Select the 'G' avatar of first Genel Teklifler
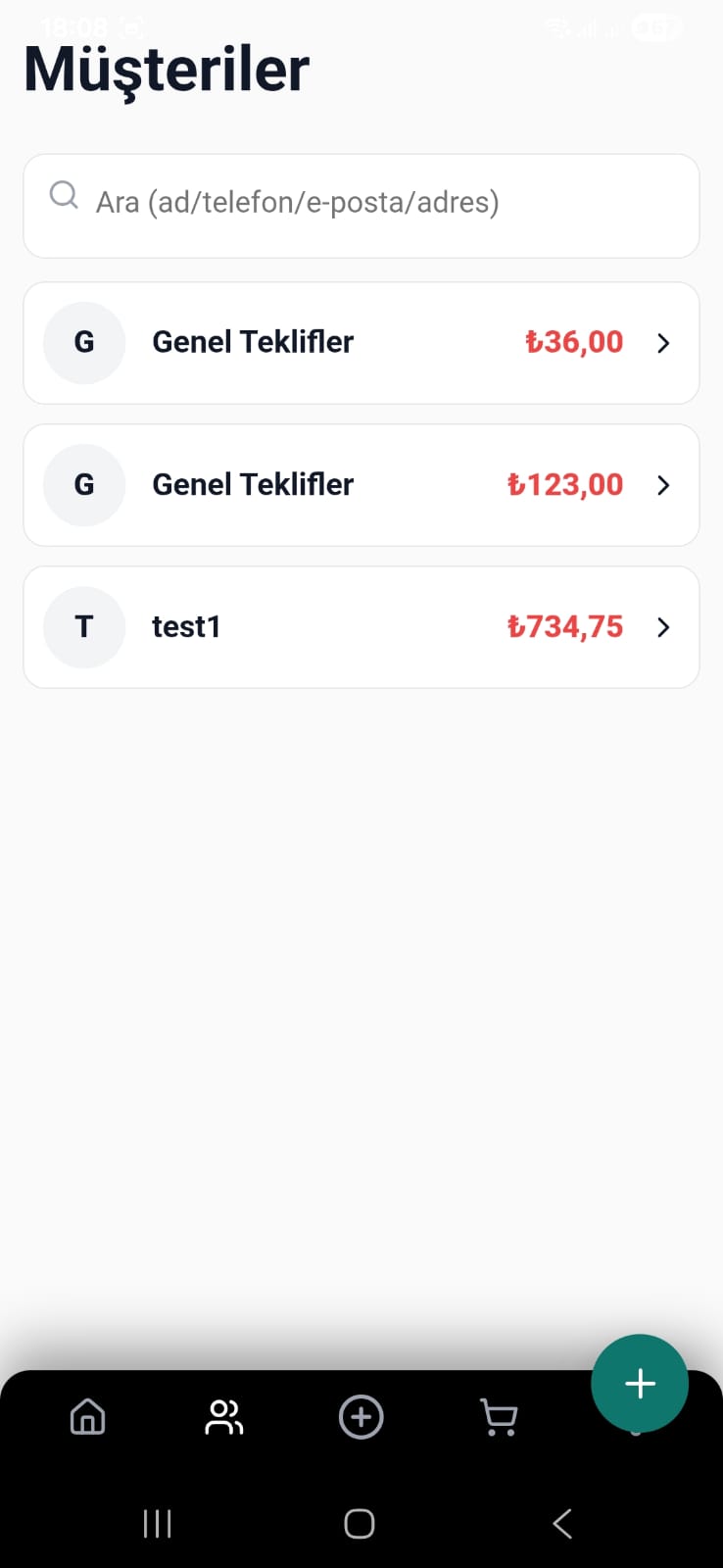Screen dimensions: 723x1568 click(83, 343)
